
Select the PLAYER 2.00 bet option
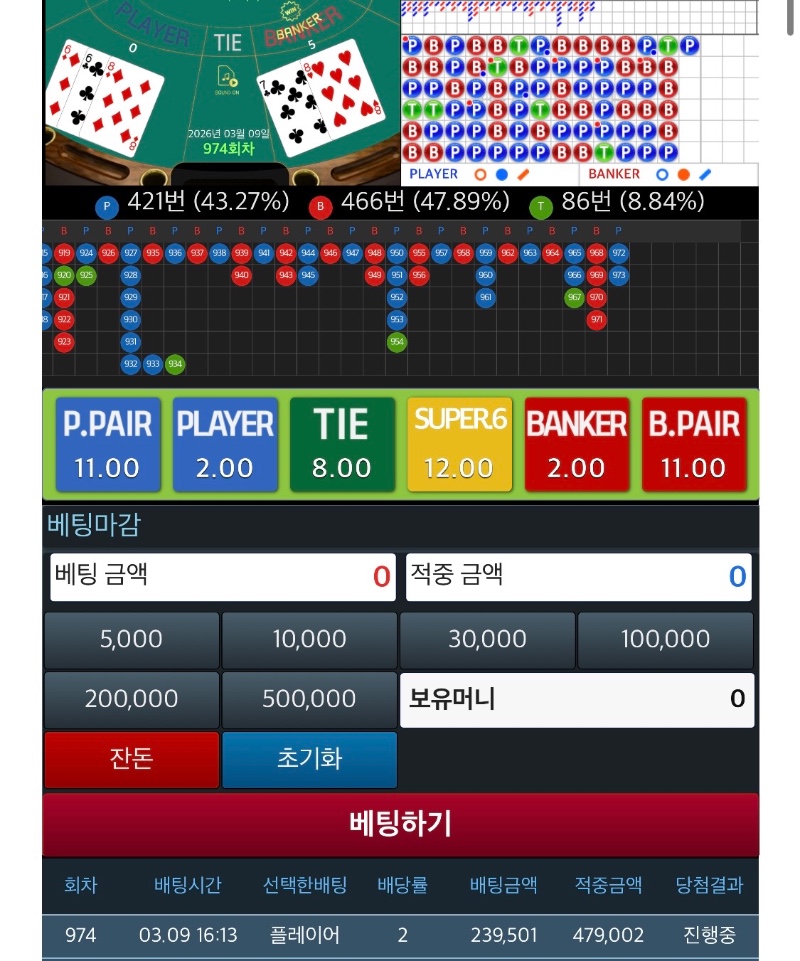click(225, 444)
